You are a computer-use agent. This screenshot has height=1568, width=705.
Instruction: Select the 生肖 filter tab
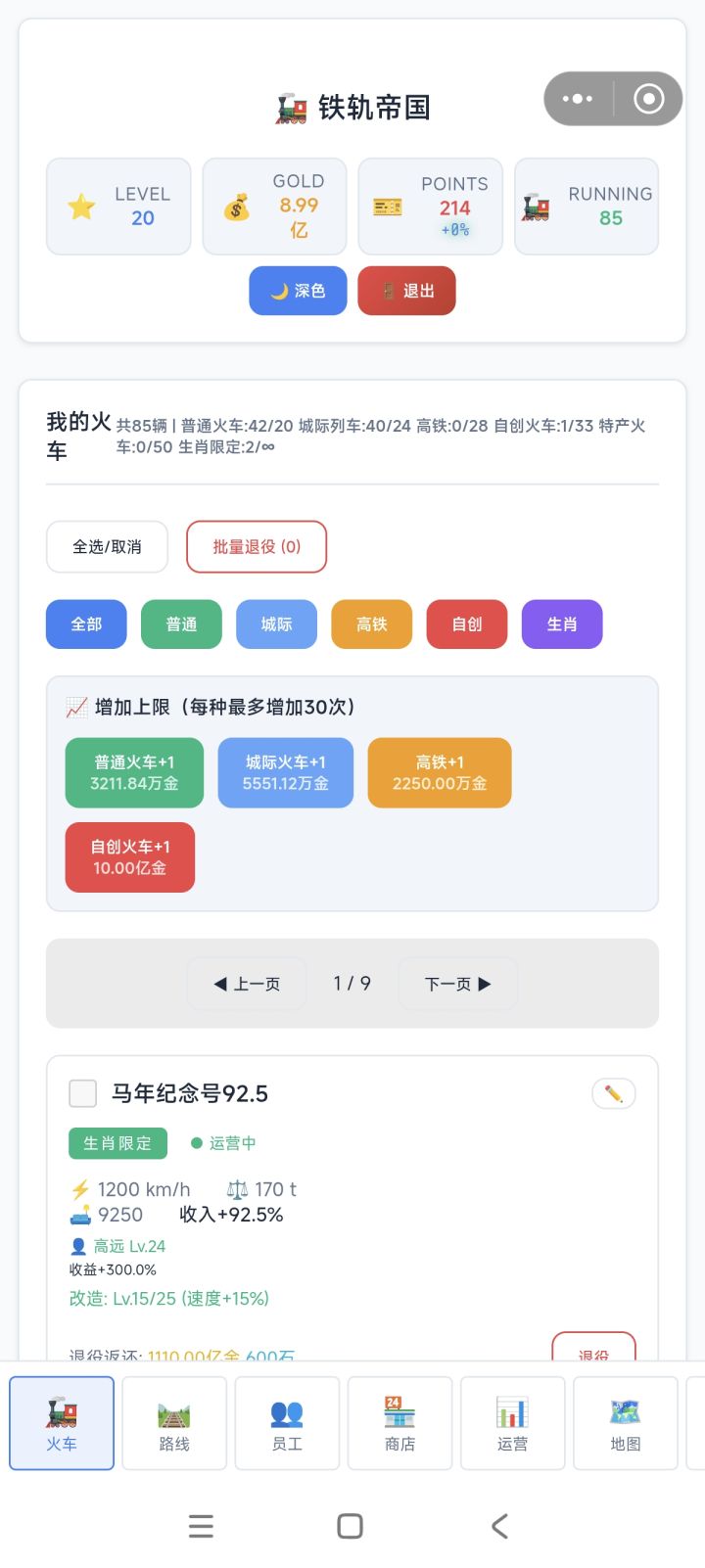[x=562, y=623]
